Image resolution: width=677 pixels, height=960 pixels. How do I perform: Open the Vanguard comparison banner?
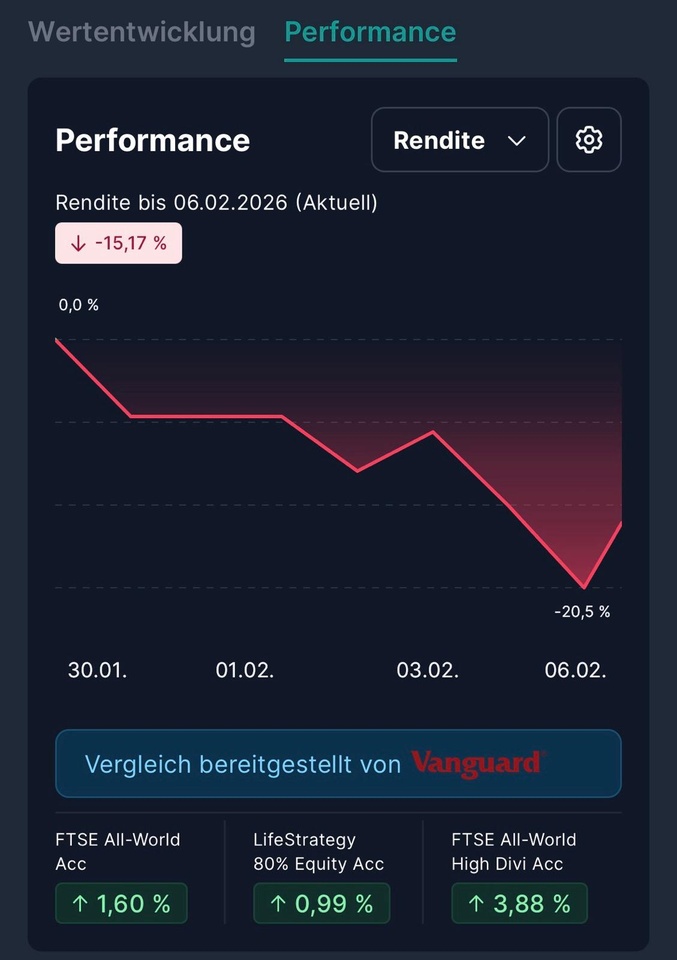click(x=338, y=764)
